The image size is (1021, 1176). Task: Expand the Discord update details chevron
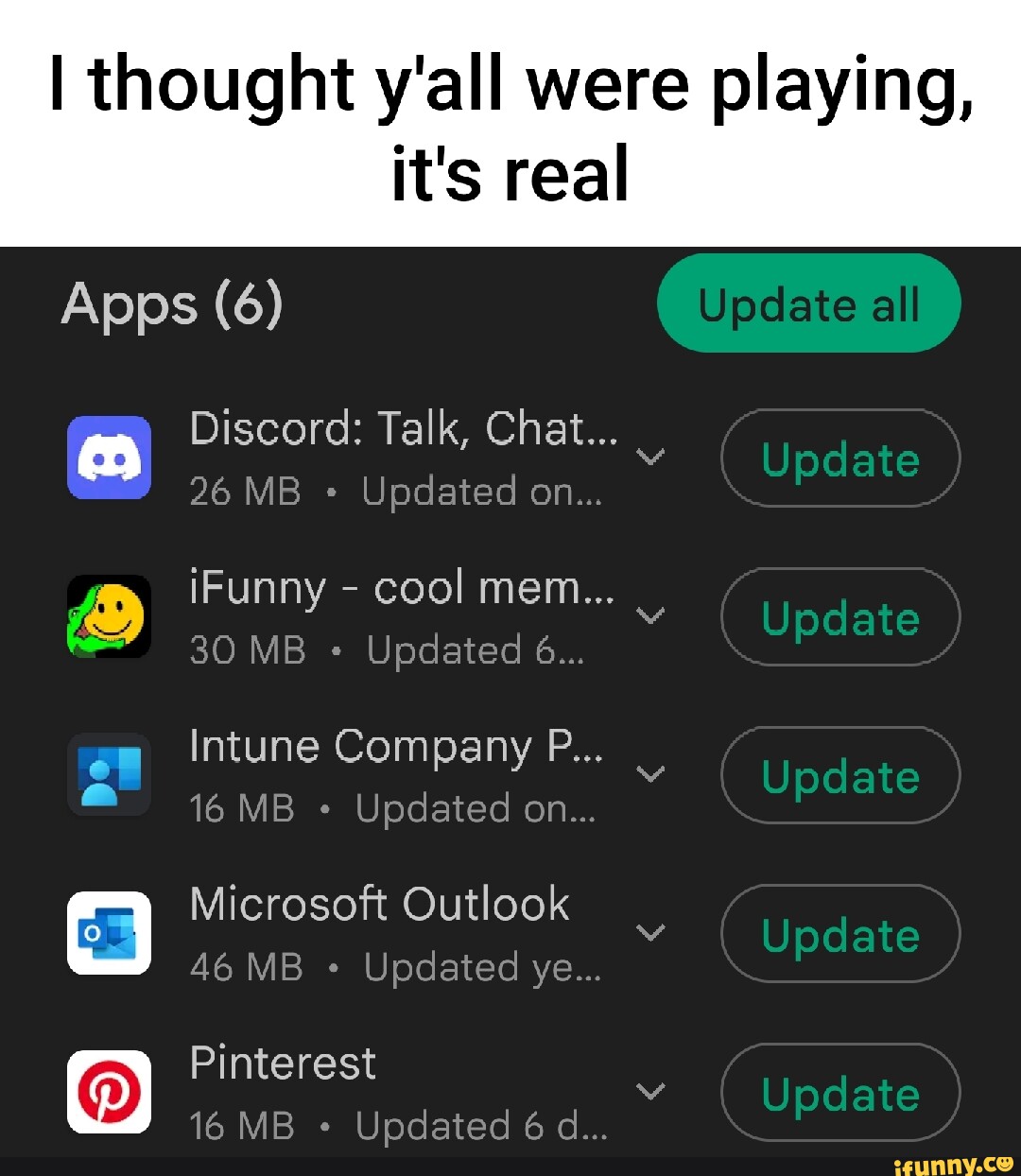tap(649, 456)
